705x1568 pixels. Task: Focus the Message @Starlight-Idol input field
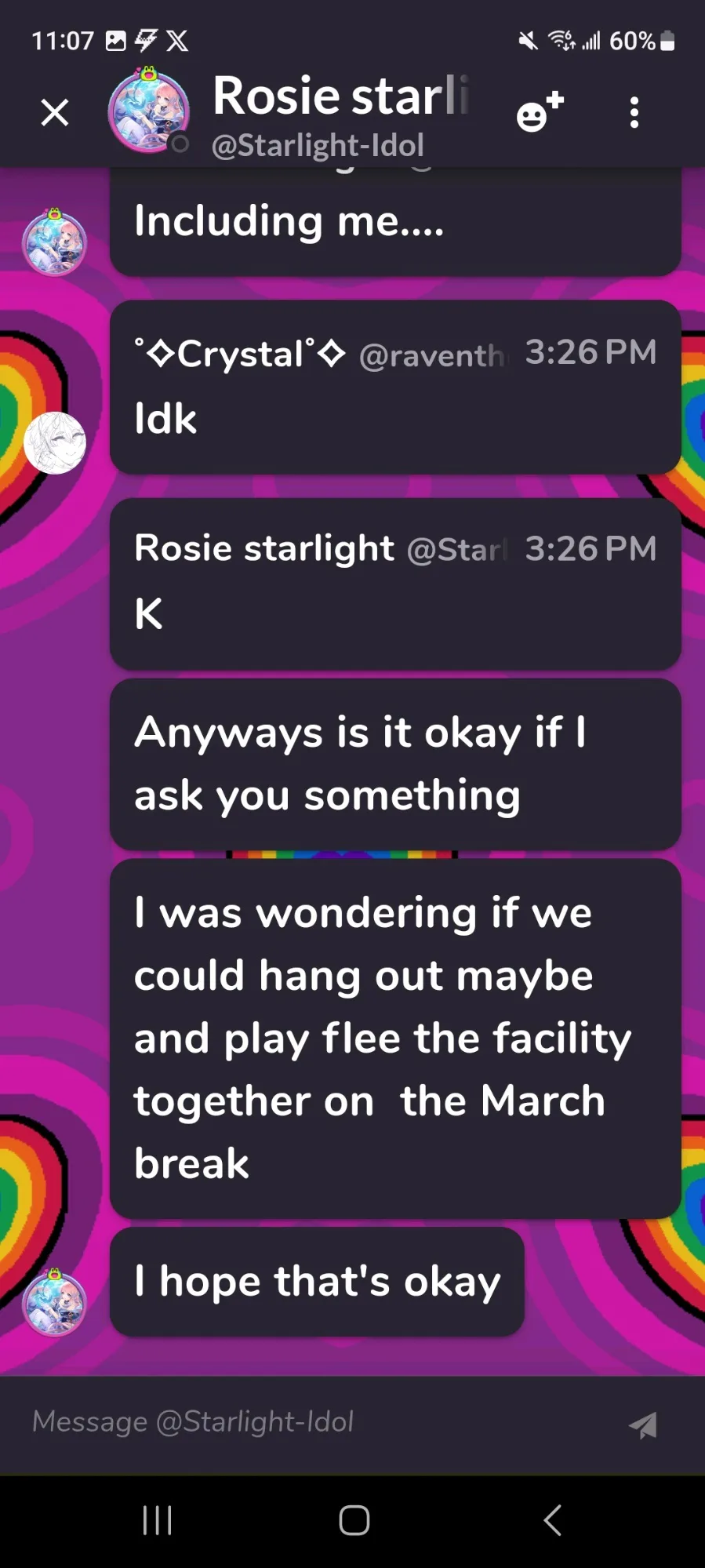[314, 1421]
